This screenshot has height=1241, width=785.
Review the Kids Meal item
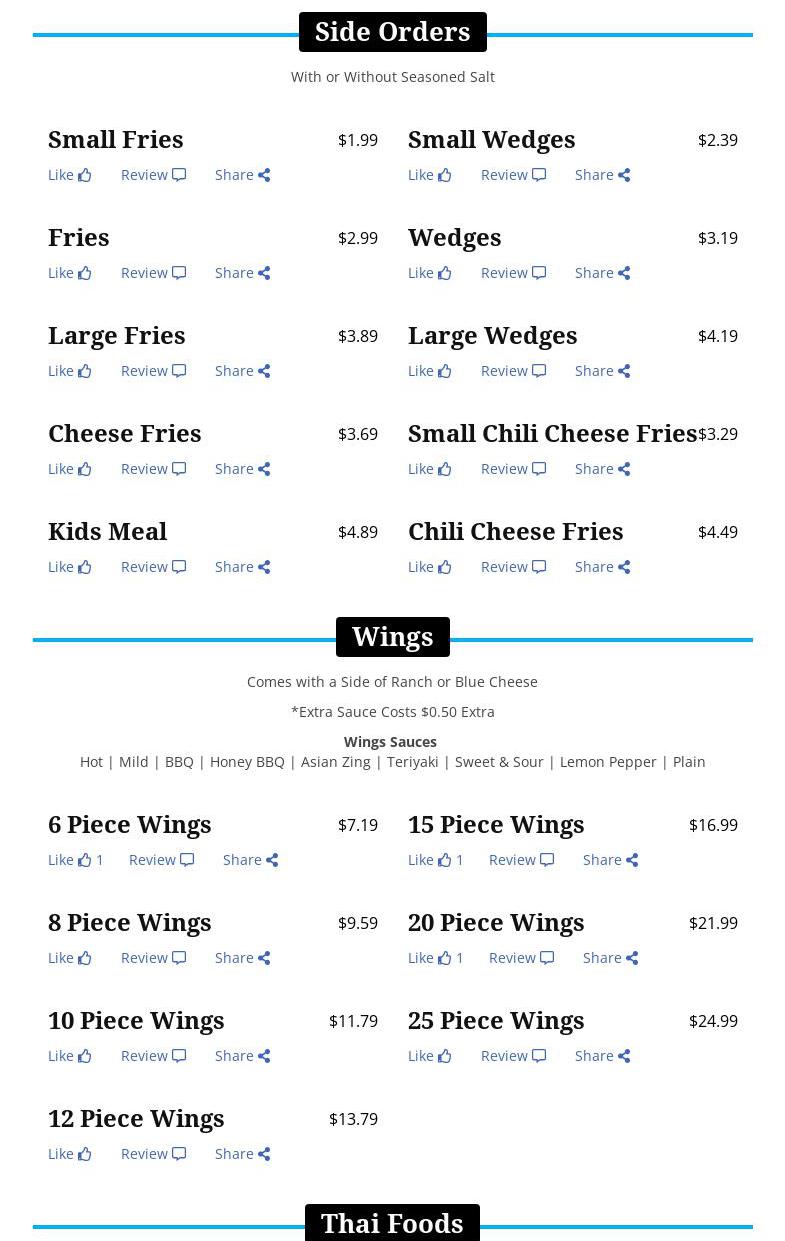(153, 567)
